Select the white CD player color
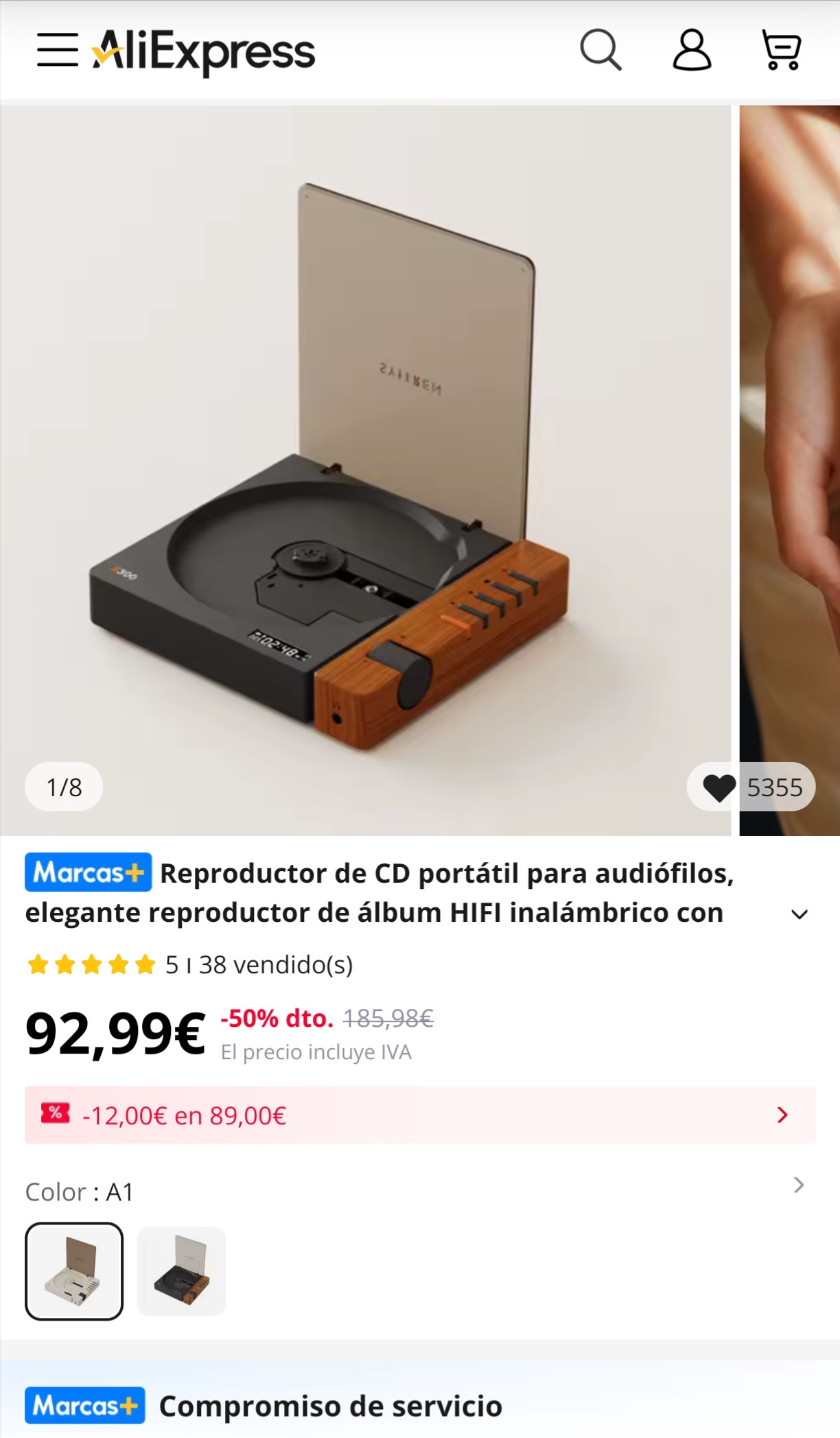This screenshot has width=840, height=1438. (74, 1271)
